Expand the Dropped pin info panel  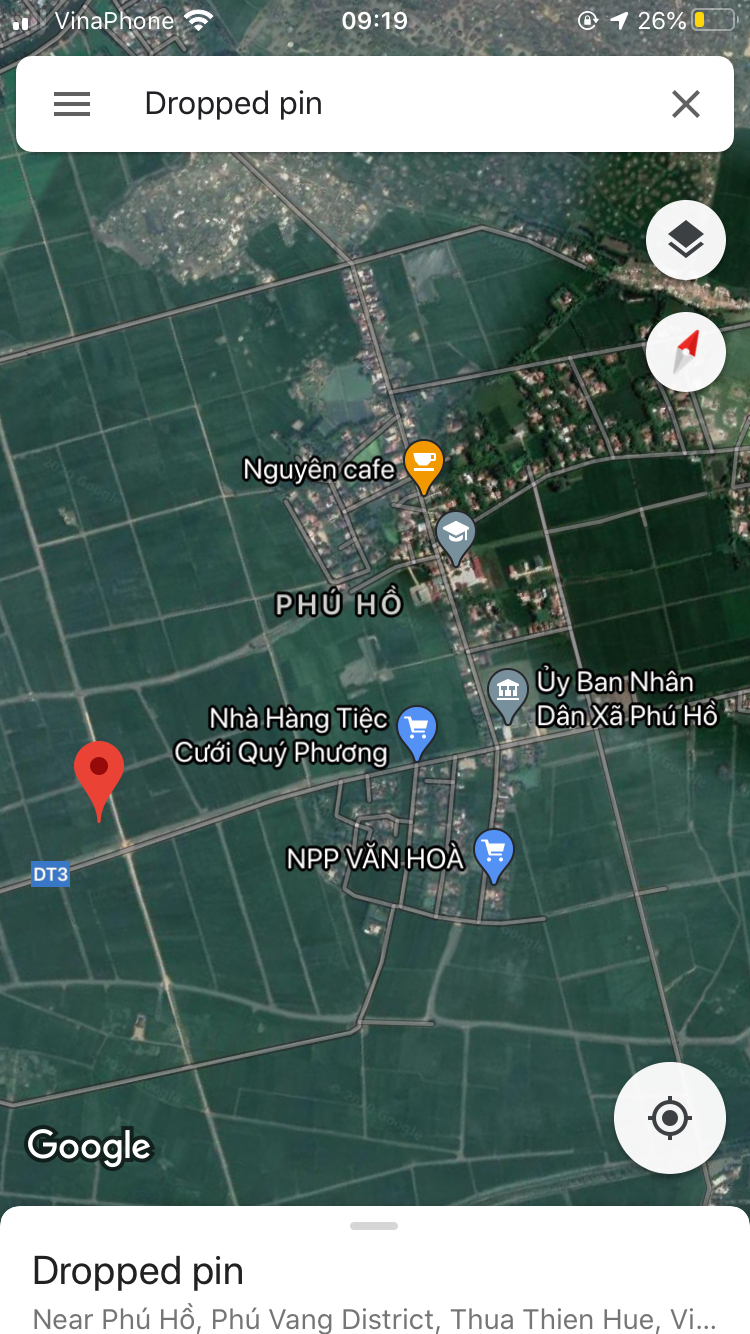point(374,1268)
